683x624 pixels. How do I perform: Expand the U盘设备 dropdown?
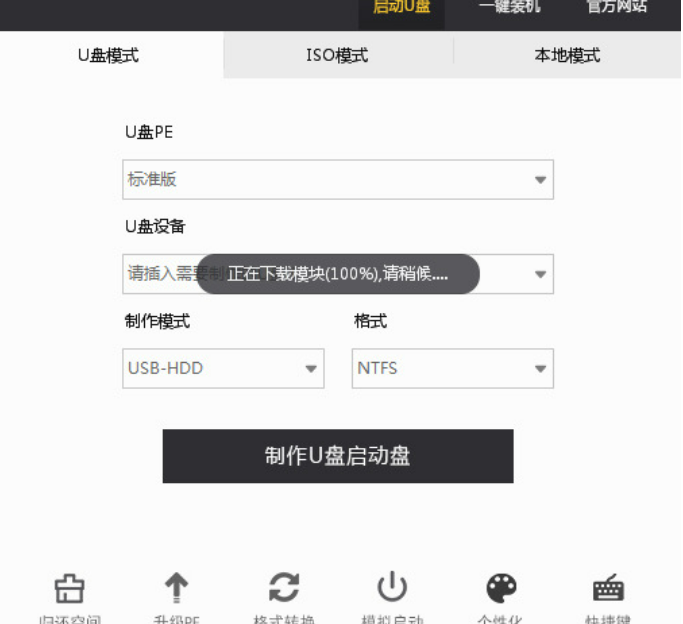539,274
